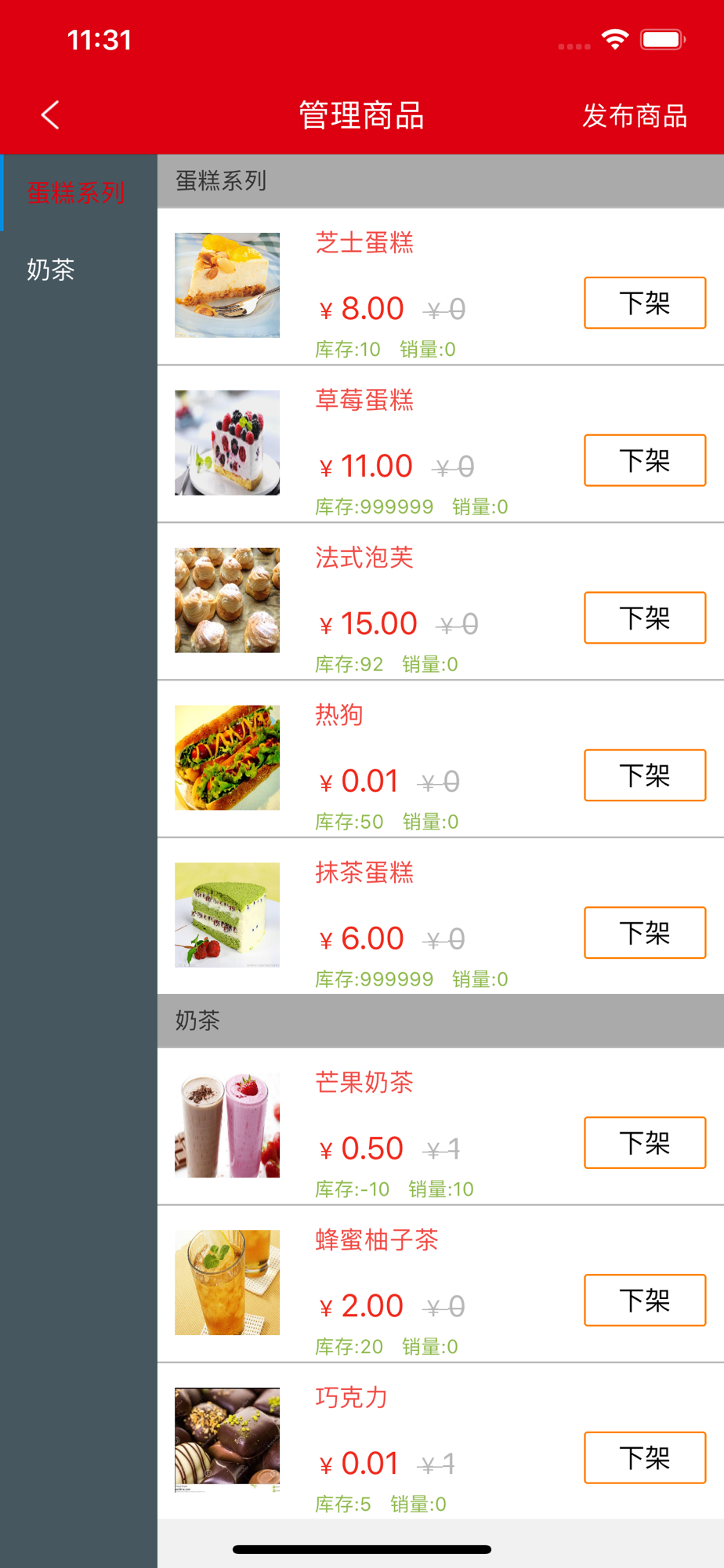This screenshot has height=1568, width=724.
Task: Tap 发布商品 to publish a product
Action: pos(635,115)
